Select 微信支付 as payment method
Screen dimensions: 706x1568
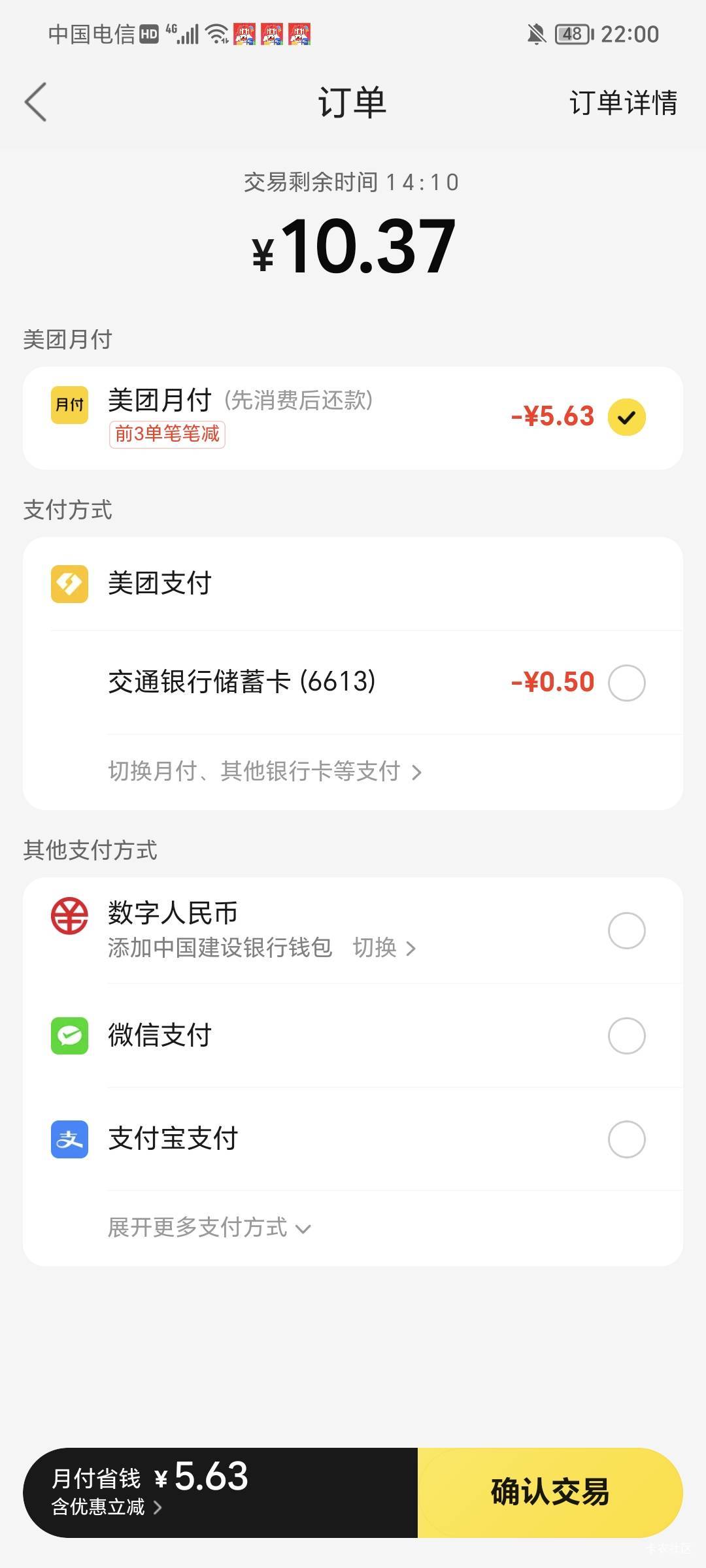(x=626, y=1036)
